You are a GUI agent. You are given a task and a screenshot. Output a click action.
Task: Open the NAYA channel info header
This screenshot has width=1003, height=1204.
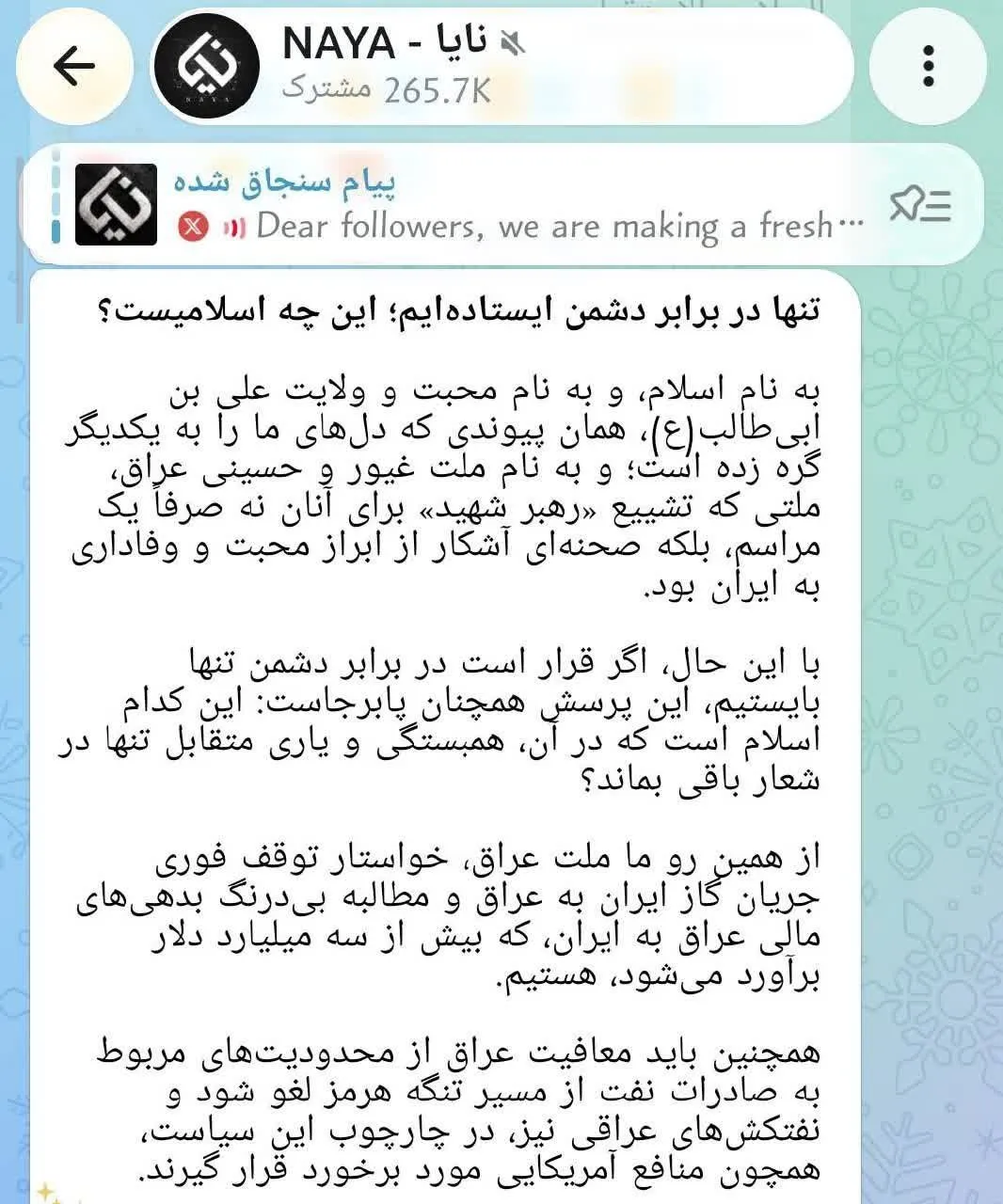coord(501,66)
